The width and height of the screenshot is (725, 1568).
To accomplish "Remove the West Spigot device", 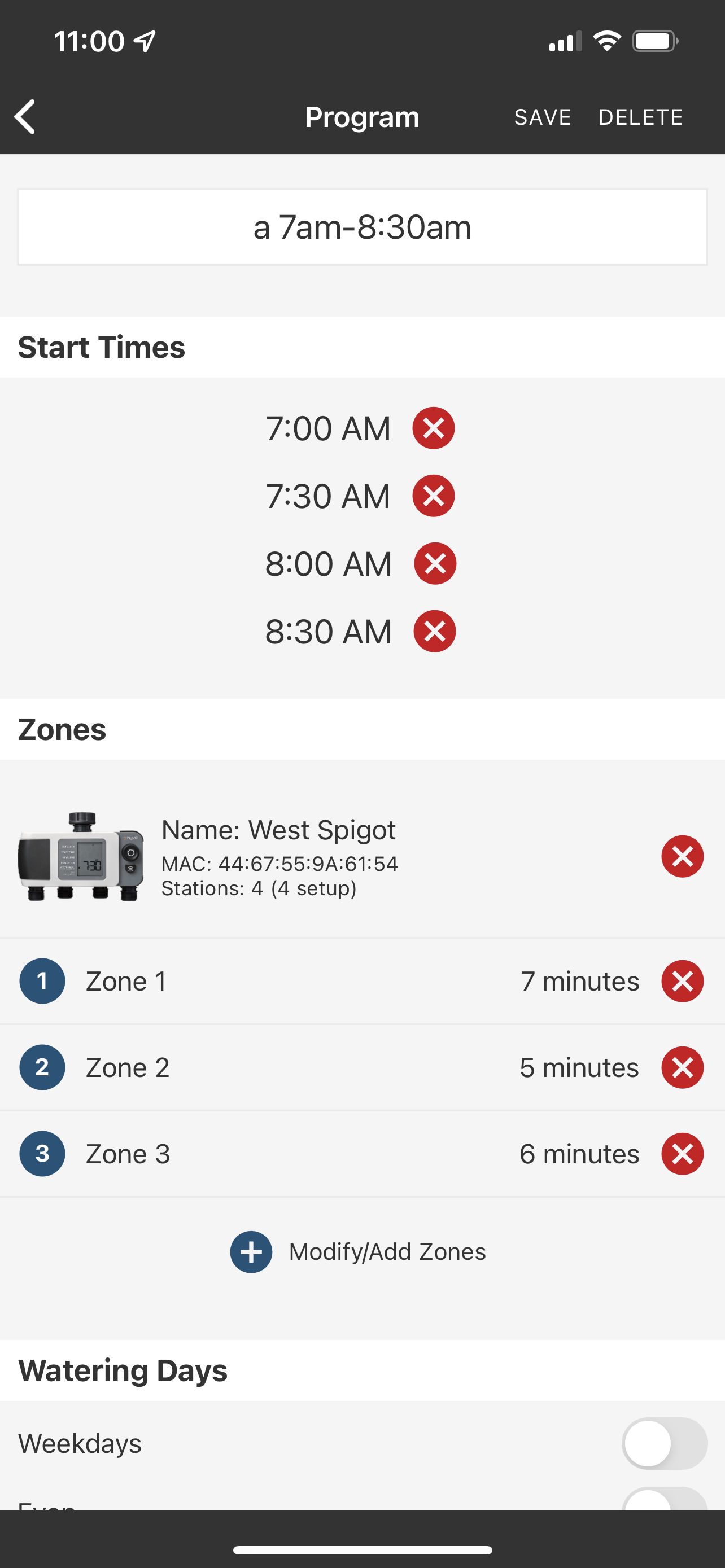I will tap(683, 856).
